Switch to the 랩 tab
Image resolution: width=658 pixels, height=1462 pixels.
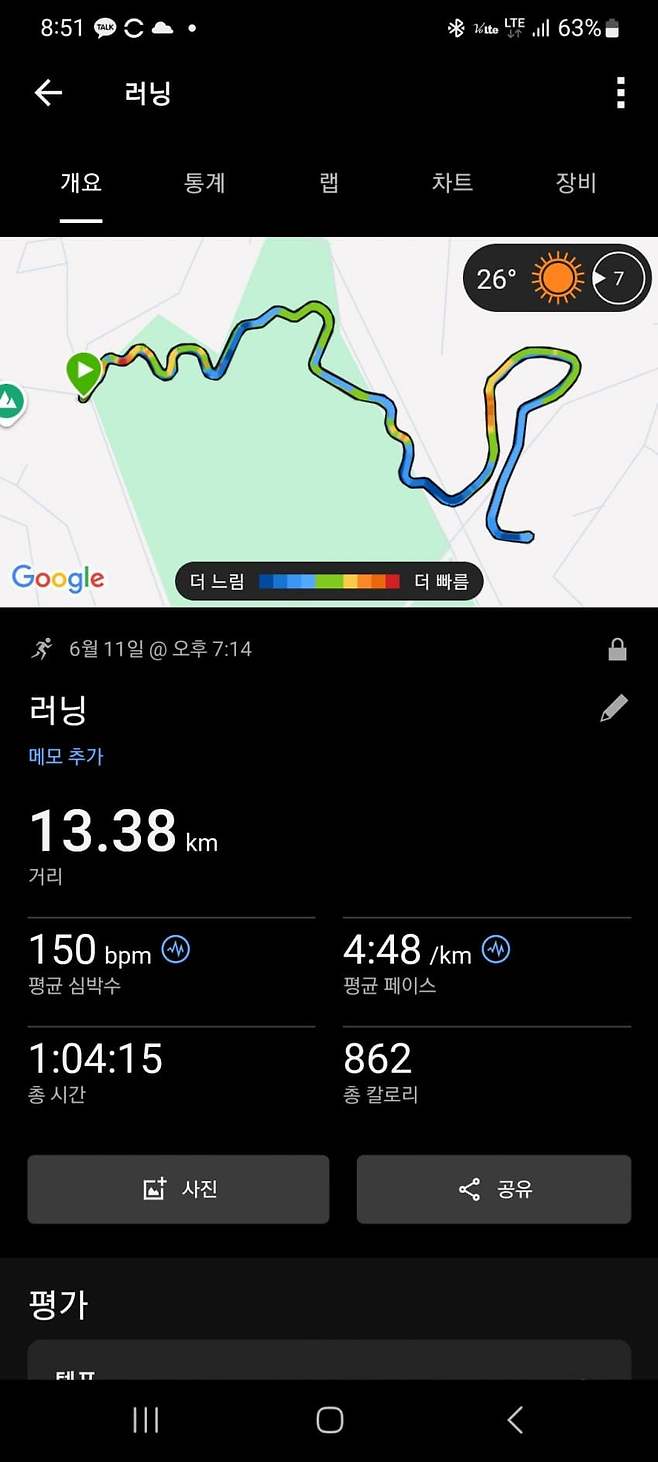pyautogui.click(x=329, y=183)
